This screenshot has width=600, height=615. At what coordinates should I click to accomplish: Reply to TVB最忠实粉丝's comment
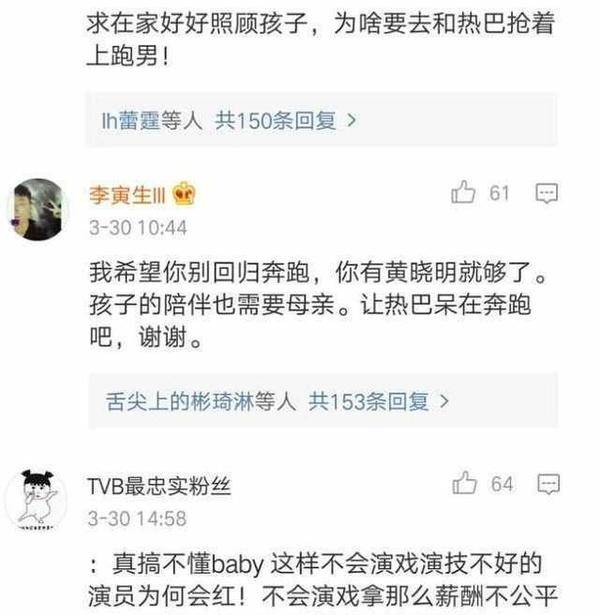click(x=546, y=484)
